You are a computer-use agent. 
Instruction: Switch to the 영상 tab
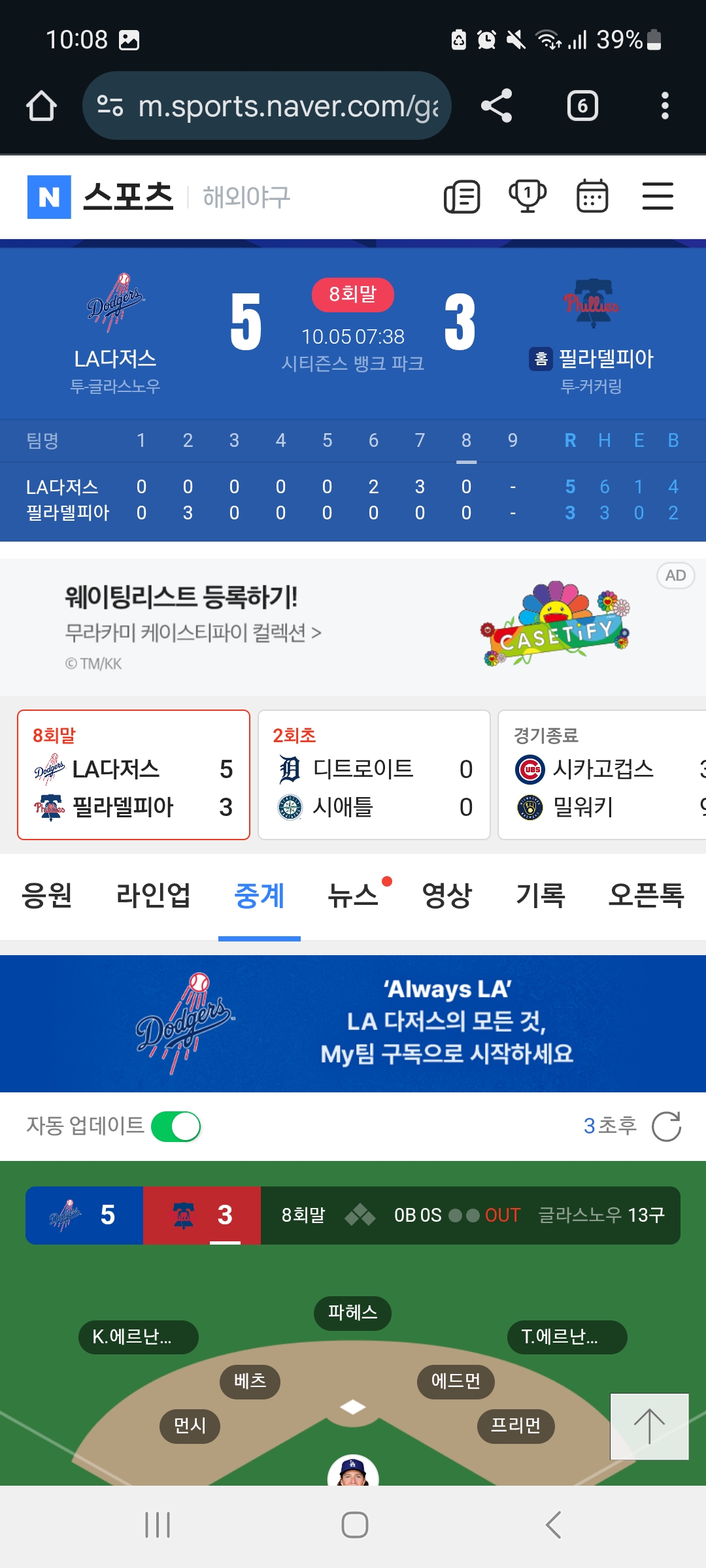pyautogui.click(x=447, y=895)
